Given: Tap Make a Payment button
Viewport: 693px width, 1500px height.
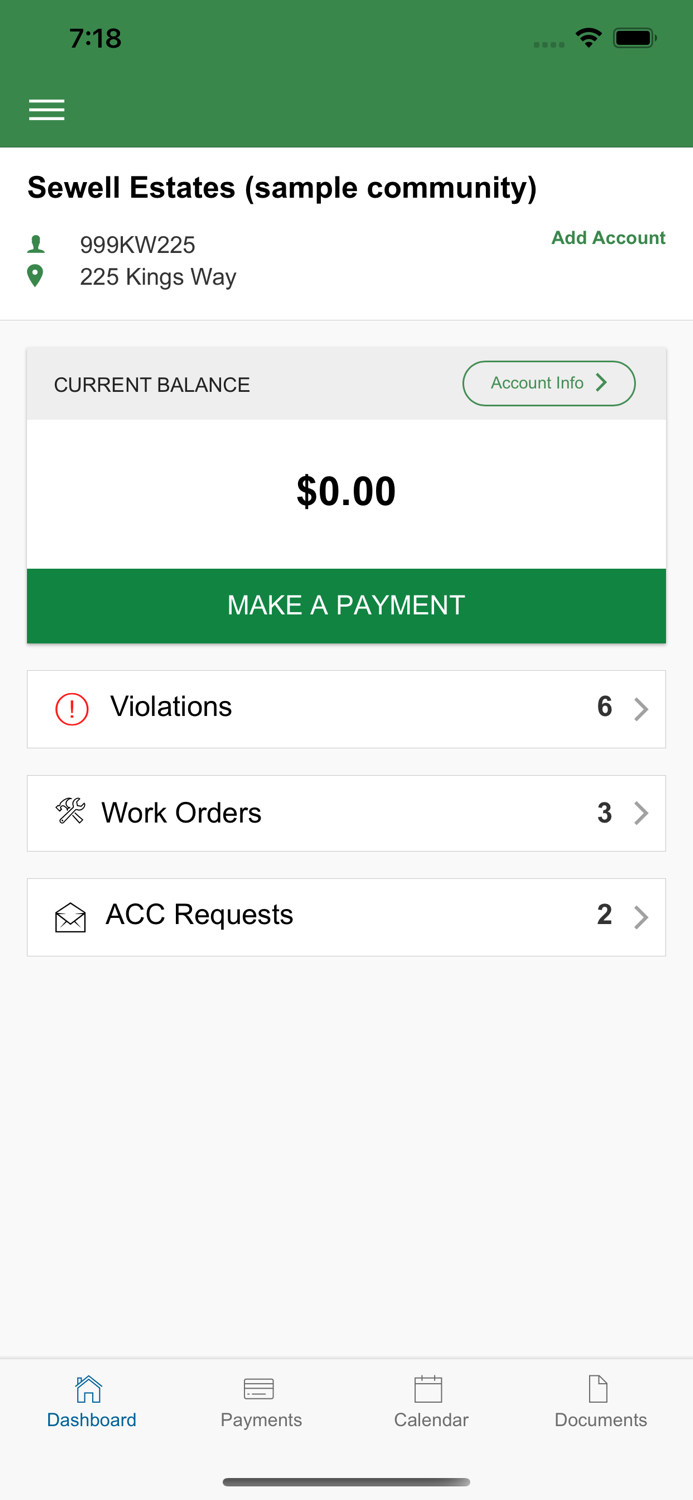Looking at the screenshot, I should (346, 606).
